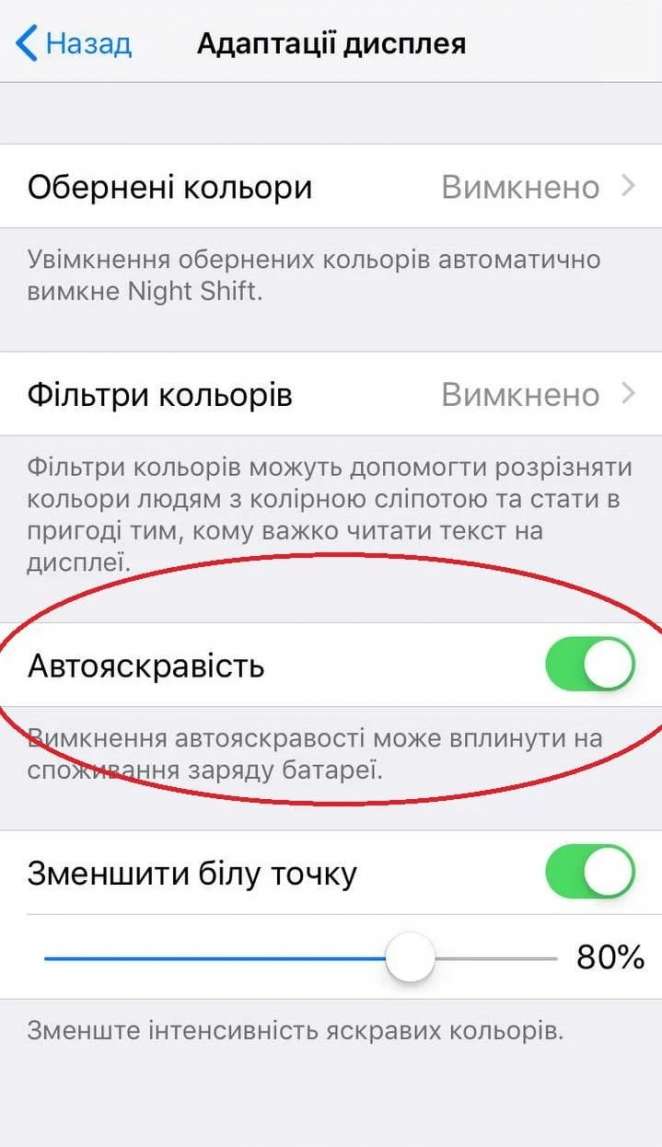Disable the Автояскравість switch

click(x=590, y=665)
